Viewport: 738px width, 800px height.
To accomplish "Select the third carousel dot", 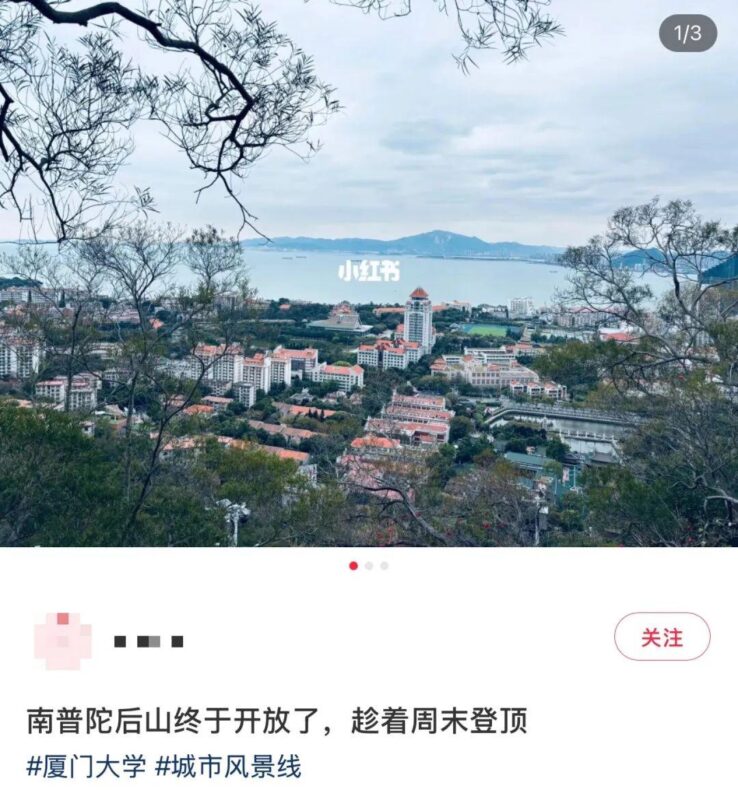I will pos(386,566).
